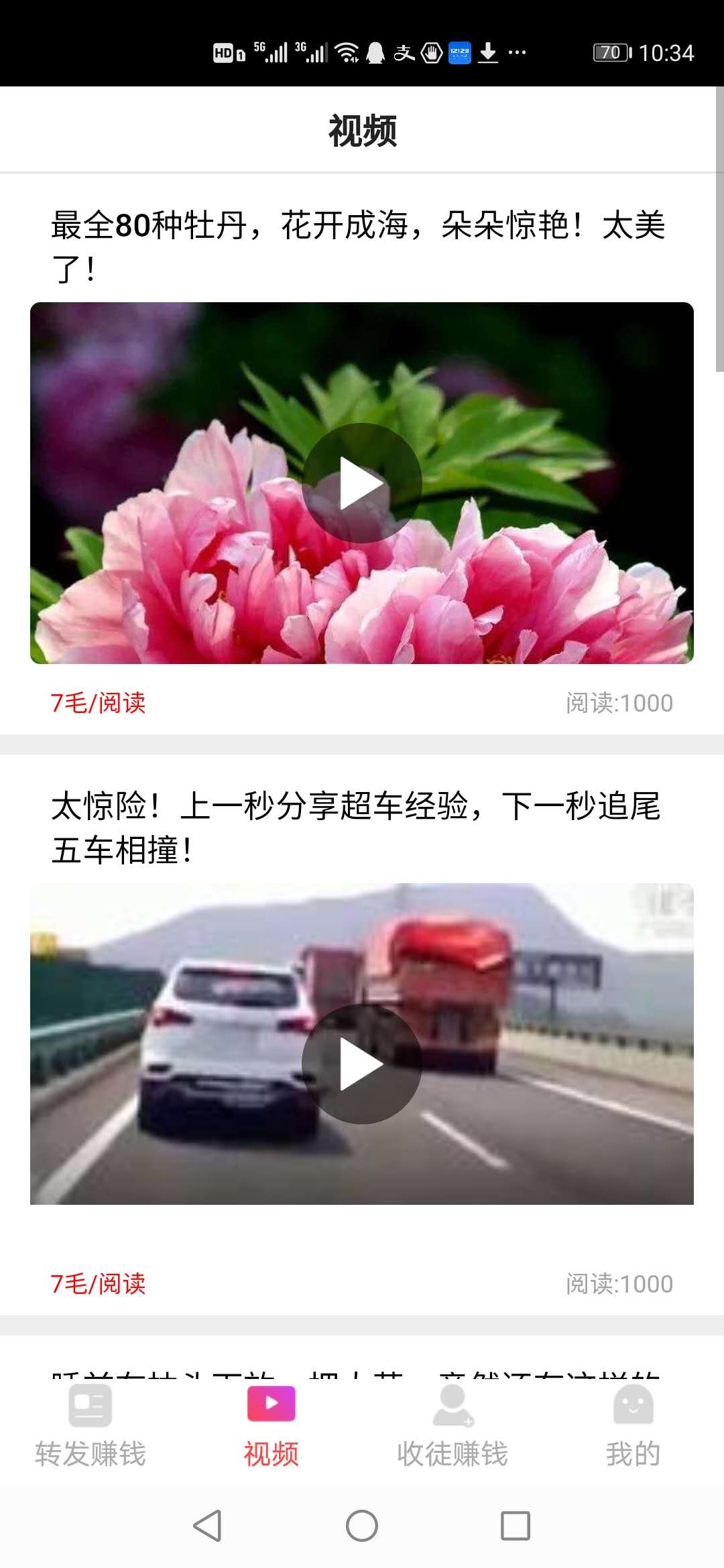Go to the 收徒赚钱 tab
The image size is (724, 1568).
(x=452, y=1426)
